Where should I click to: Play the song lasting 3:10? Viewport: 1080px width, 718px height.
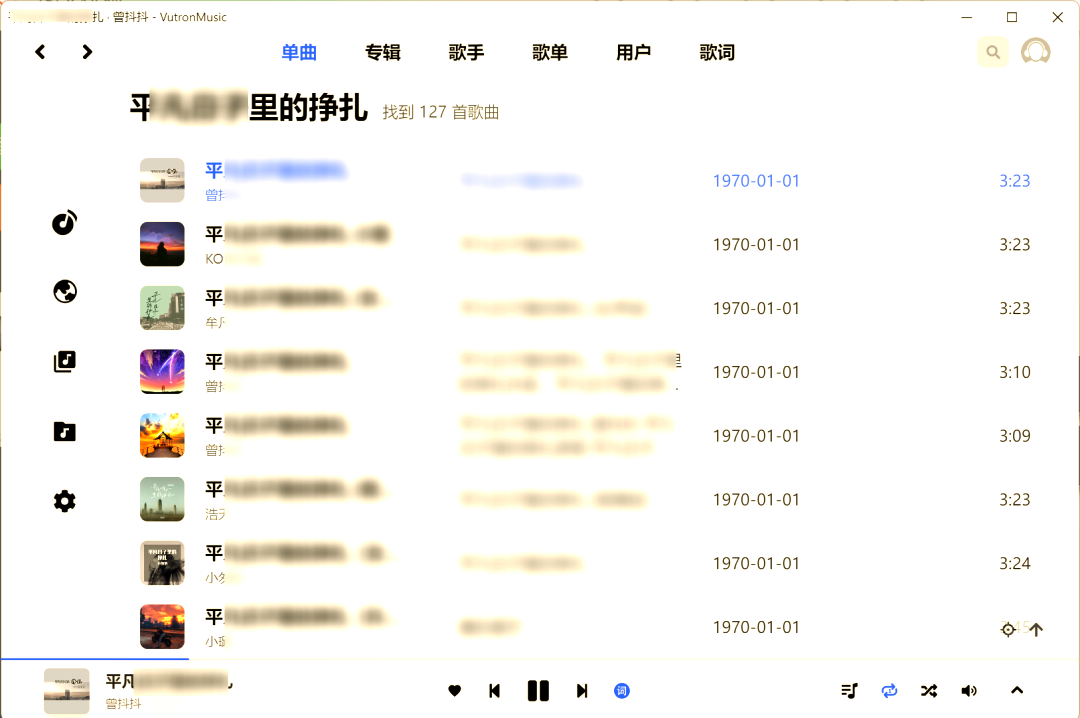[x=276, y=362]
